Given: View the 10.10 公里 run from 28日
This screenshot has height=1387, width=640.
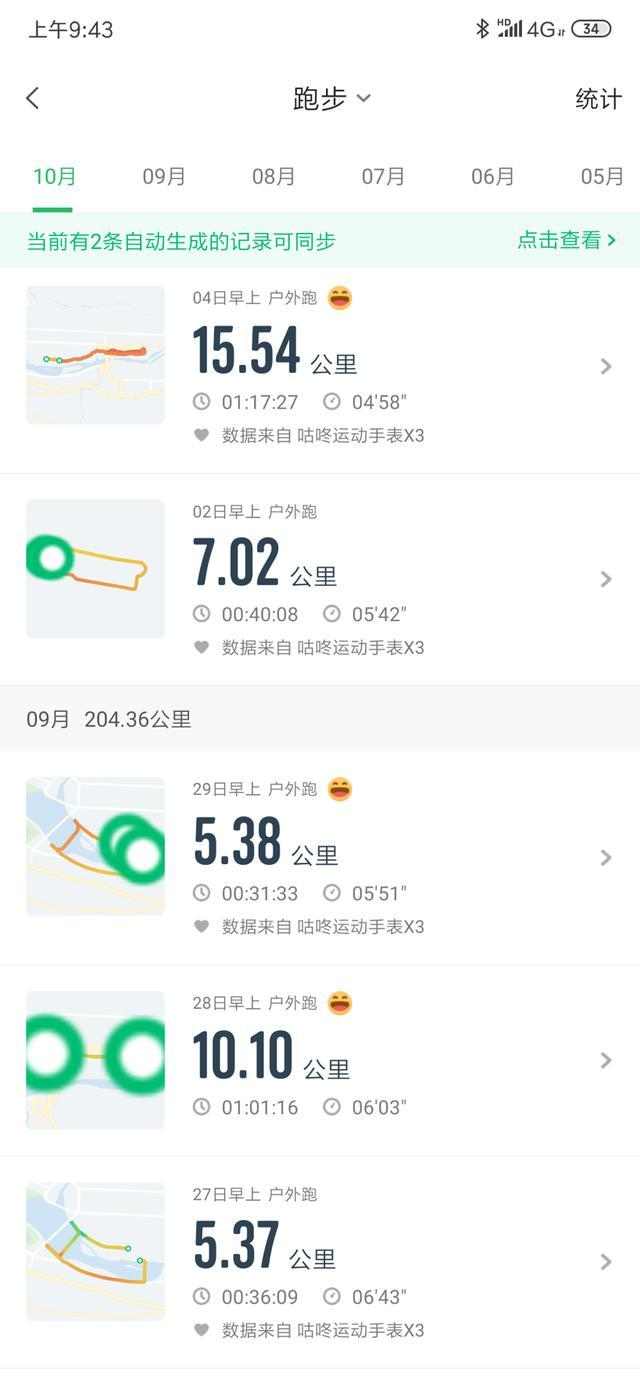Looking at the screenshot, I should [320, 1061].
